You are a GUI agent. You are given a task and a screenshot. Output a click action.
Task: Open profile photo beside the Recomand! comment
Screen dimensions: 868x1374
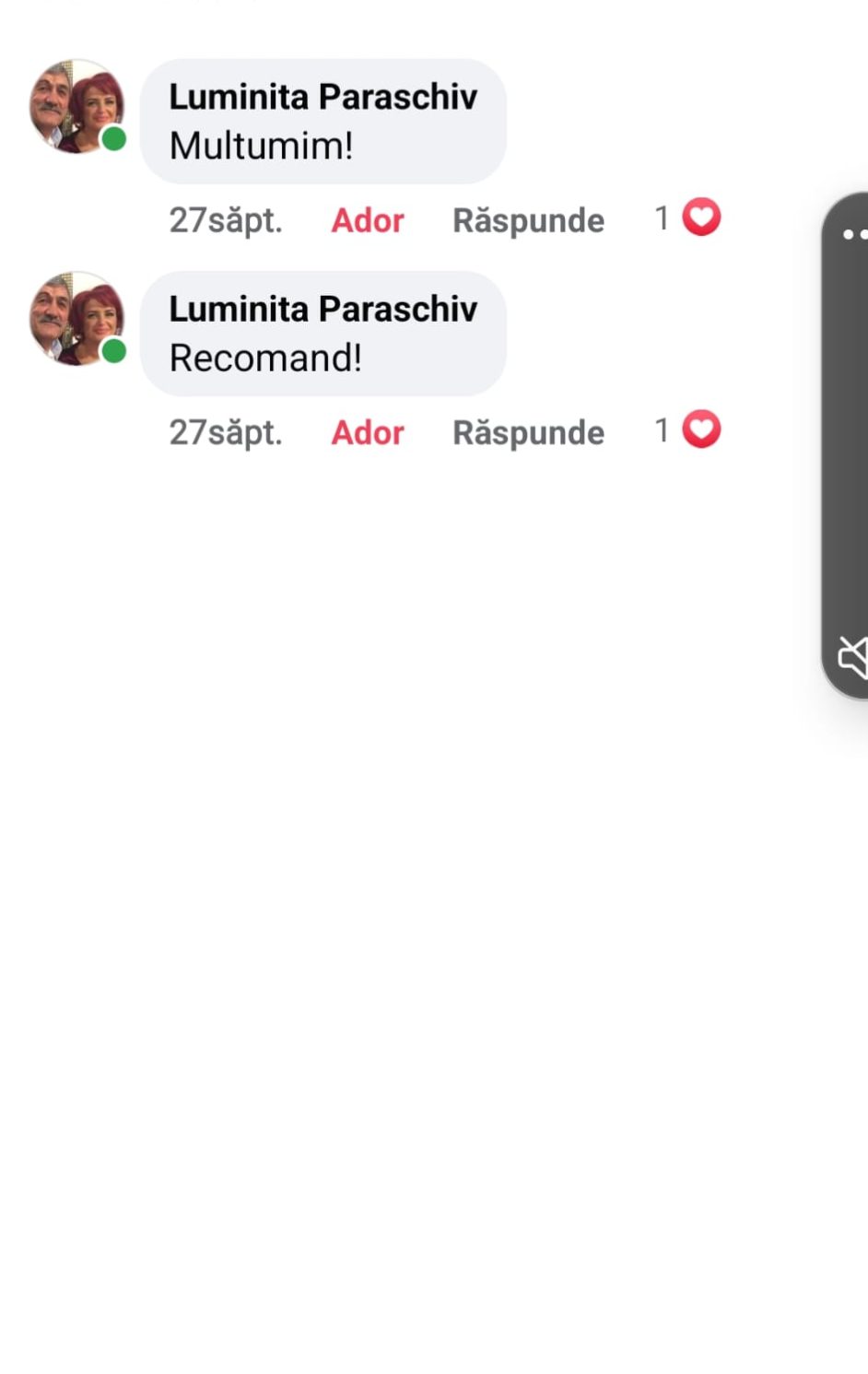tap(76, 319)
